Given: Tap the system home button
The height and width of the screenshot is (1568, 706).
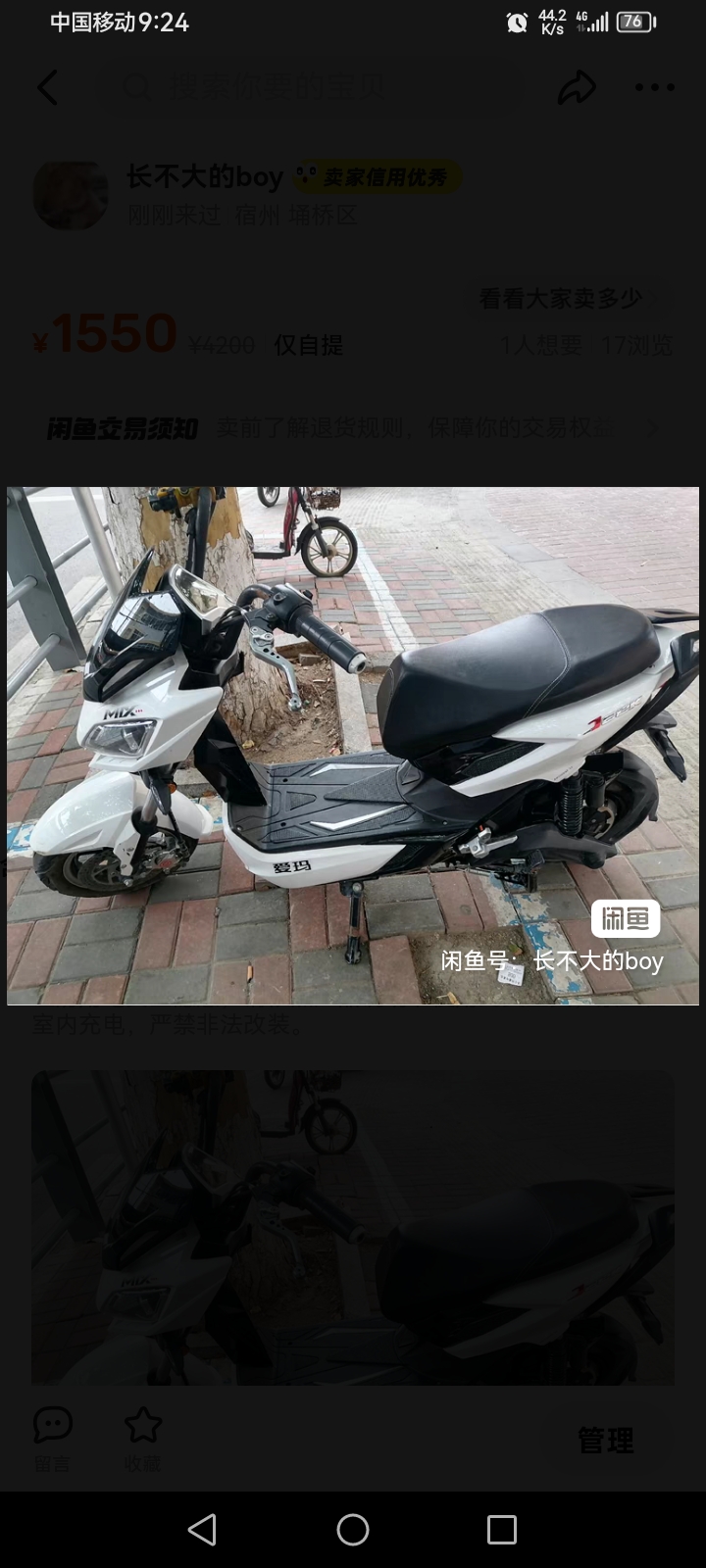Looking at the screenshot, I should [353, 1529].
